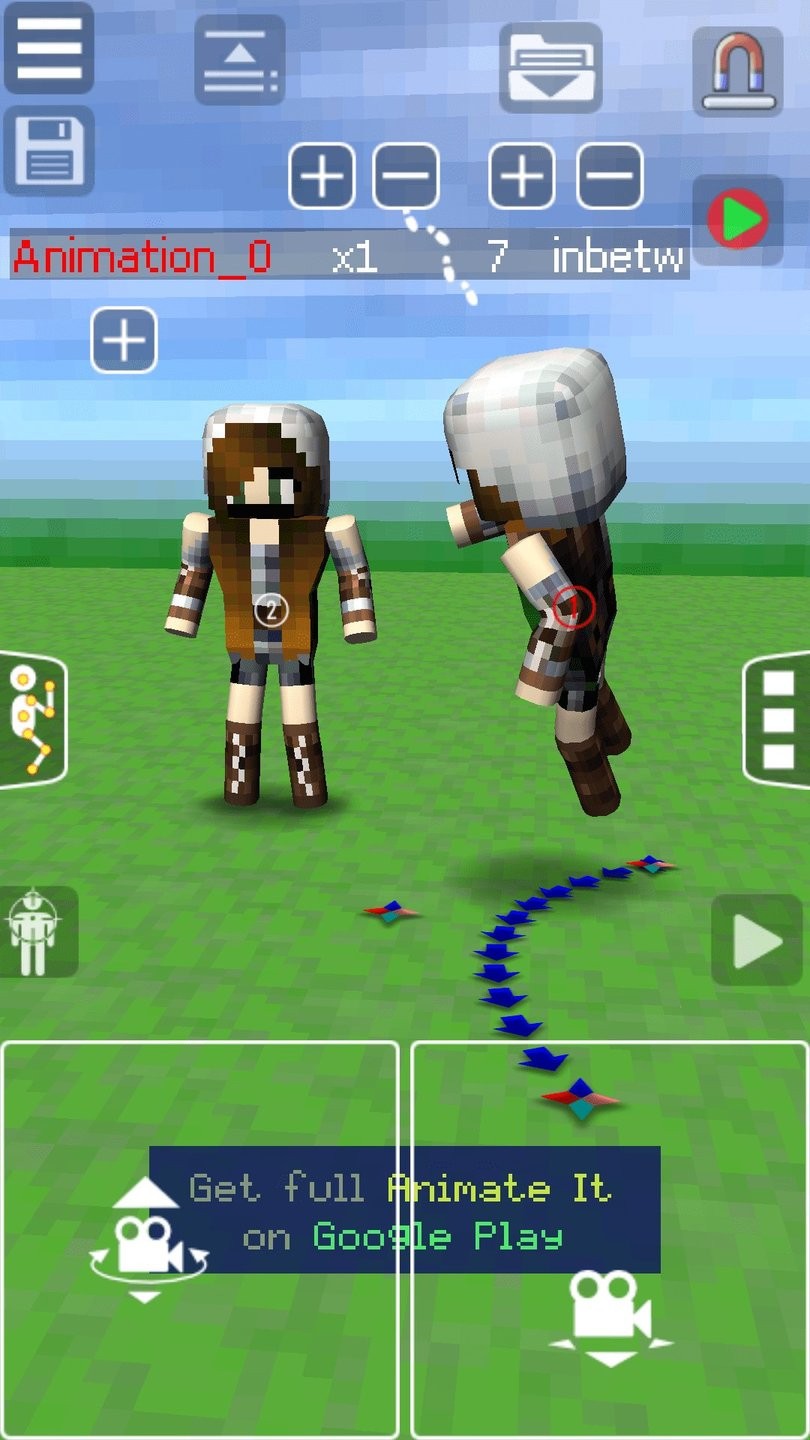The image size is (810, 1440).
Task: Open the right side panel with three squares
Action: pos(778,720)
